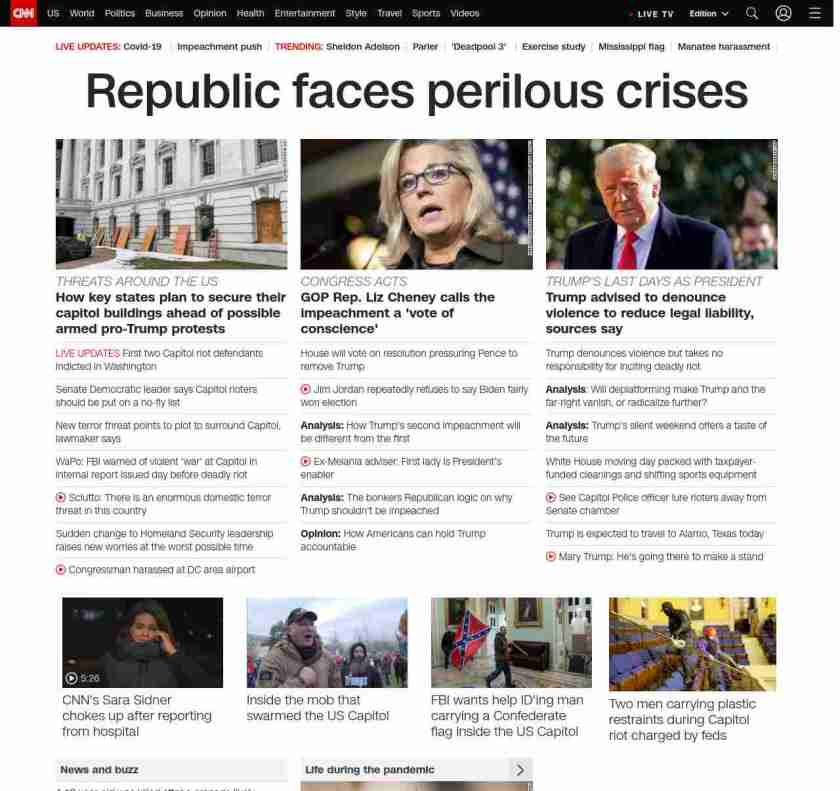Open the search magnifier icon
Screen dimensions: 840x791
pyautogui.click(x=752, y=13)
